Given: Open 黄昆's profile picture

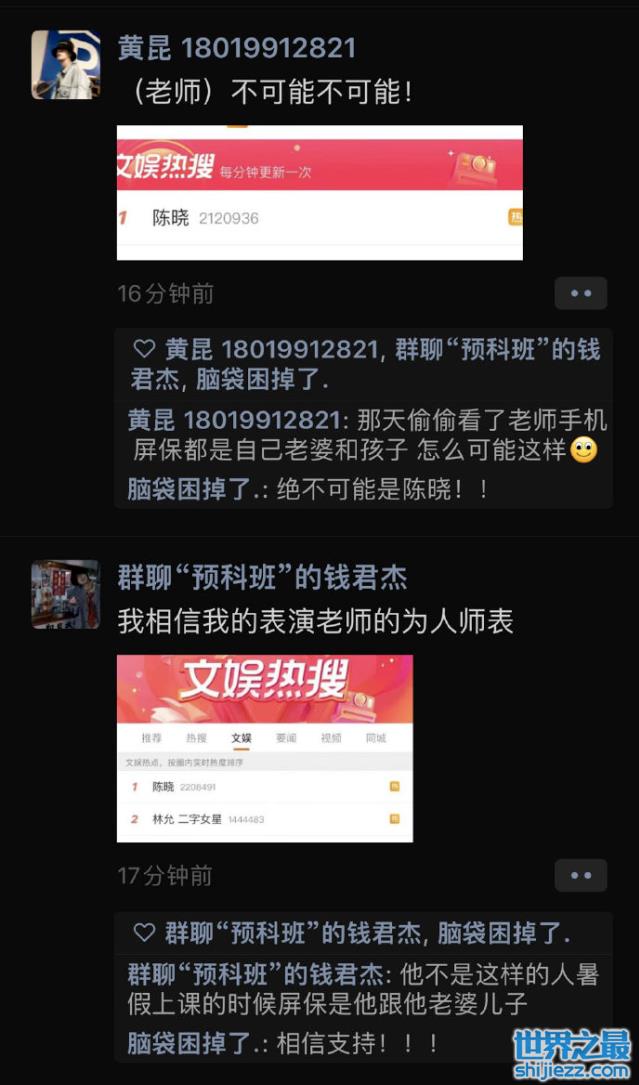Looking at the screenshot, I should [66, 65].
